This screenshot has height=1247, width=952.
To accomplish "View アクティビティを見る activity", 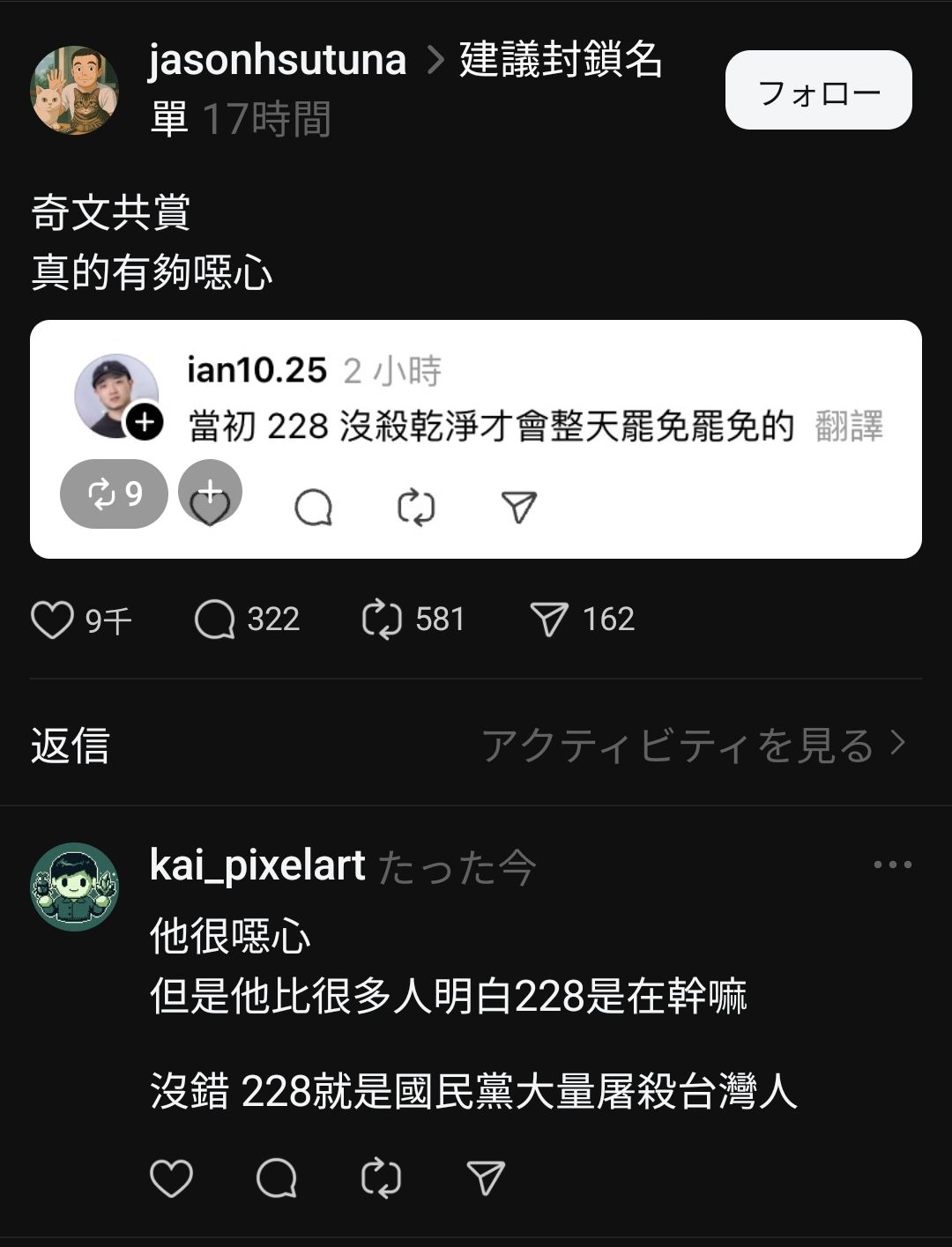I will coord(693,746).
